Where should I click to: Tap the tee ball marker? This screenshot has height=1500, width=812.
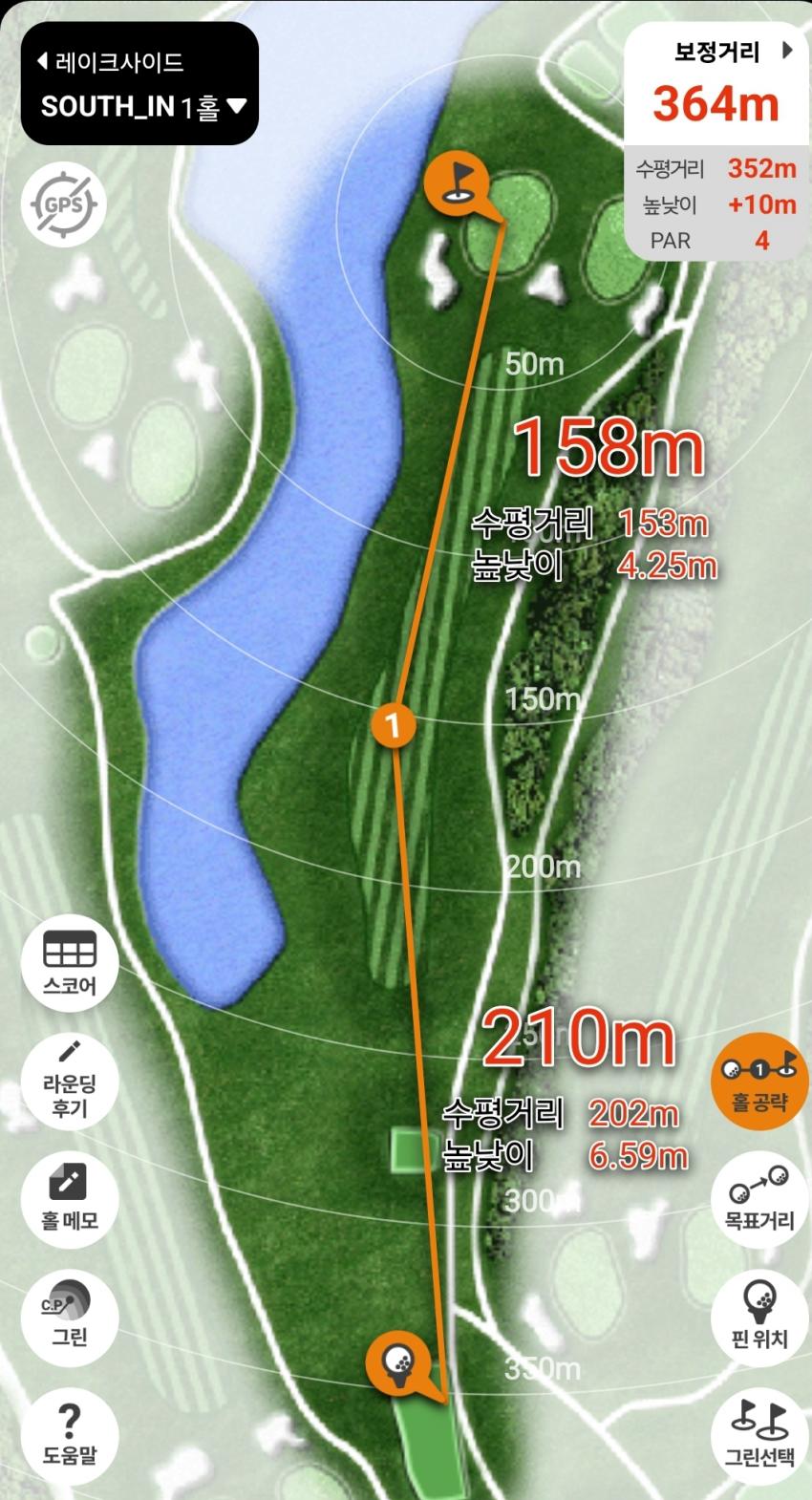click(x=398, y=1361)
